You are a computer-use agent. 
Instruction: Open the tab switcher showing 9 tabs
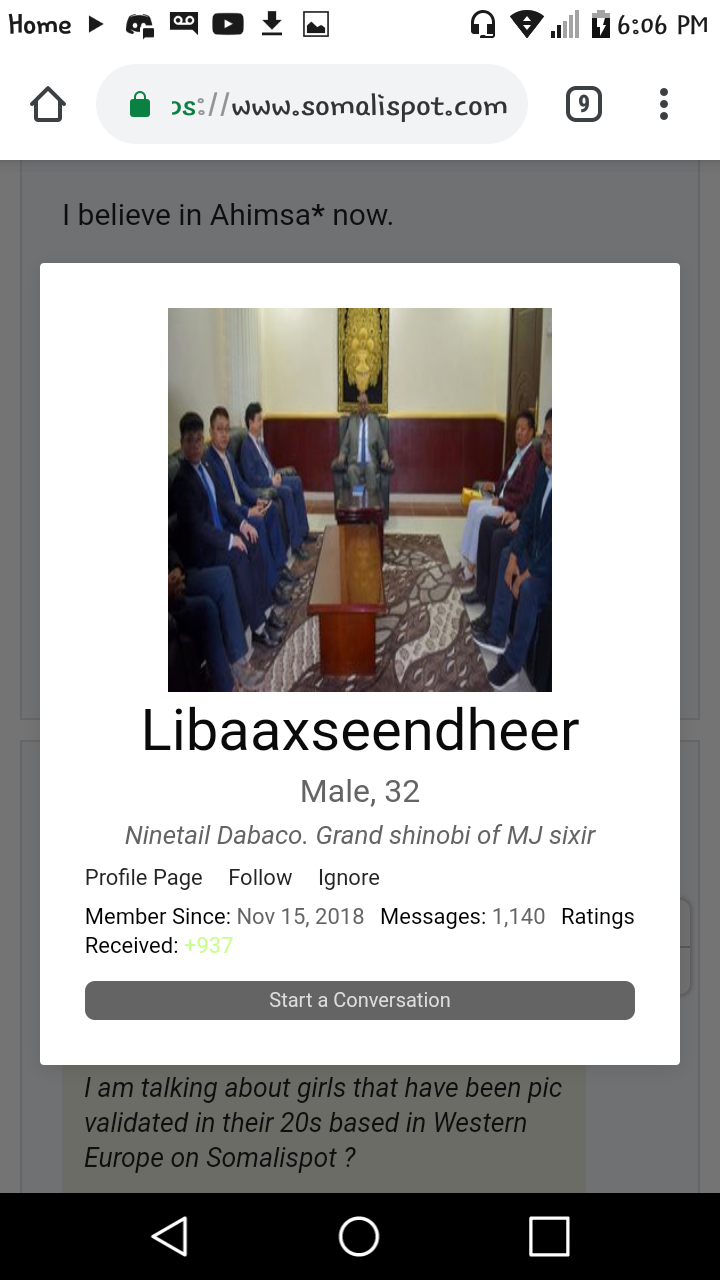point(584,104)
